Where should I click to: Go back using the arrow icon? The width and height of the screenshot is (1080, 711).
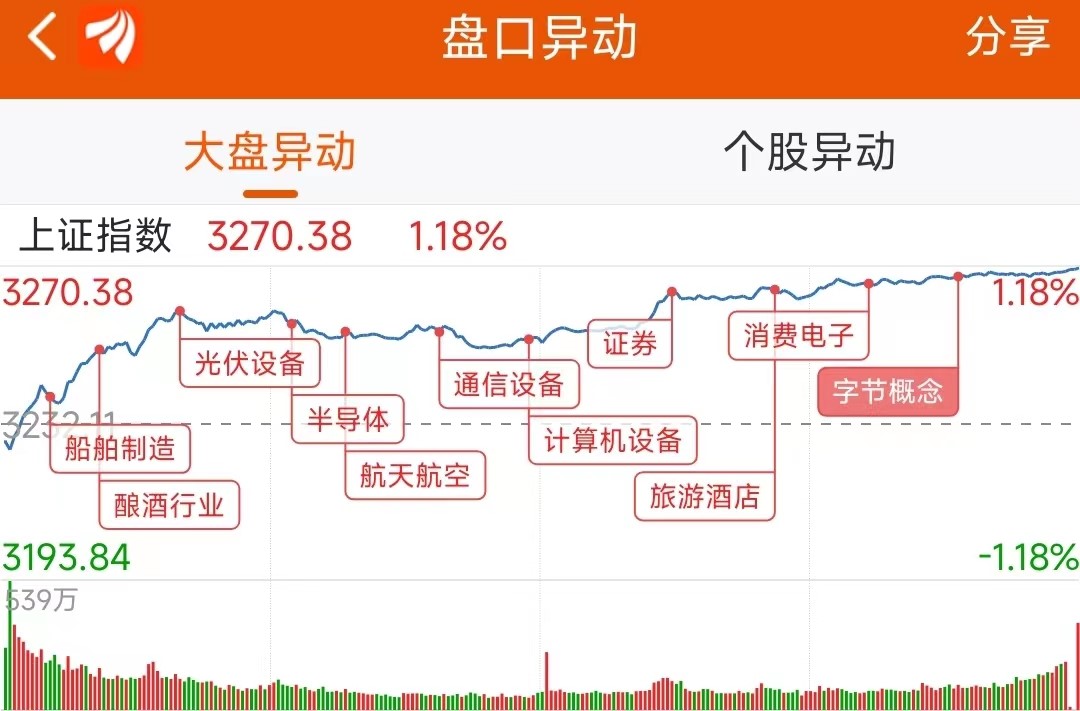click(41, 38)
